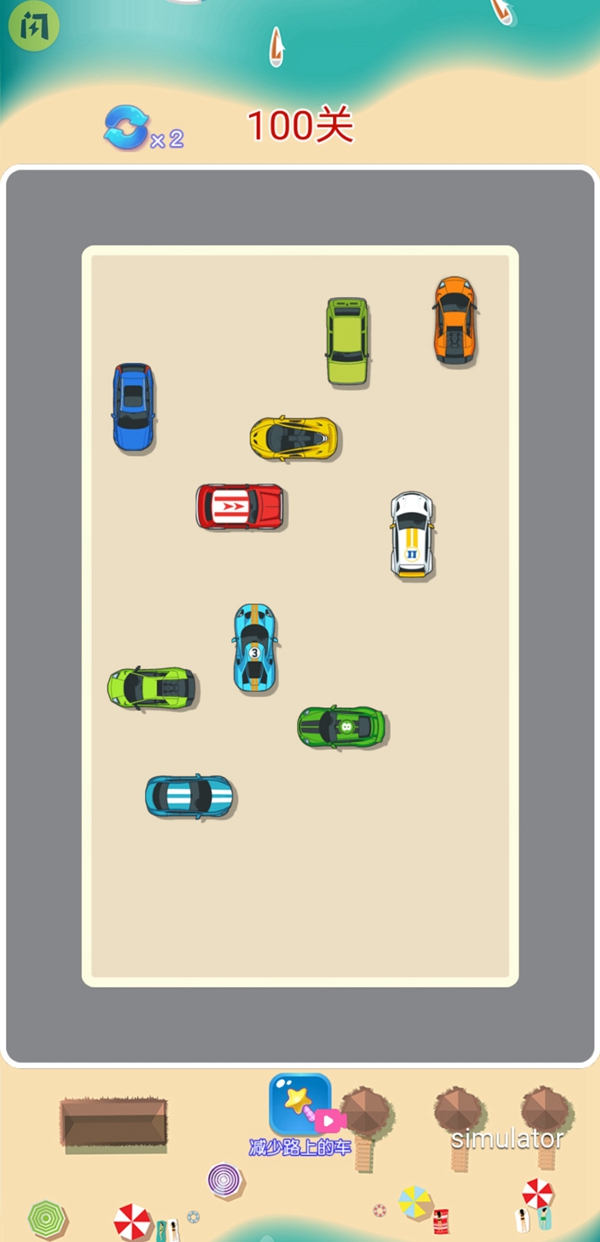The image size is (600, 1242).
Task: Move the red car with white arrows
Action: (241, 507)
